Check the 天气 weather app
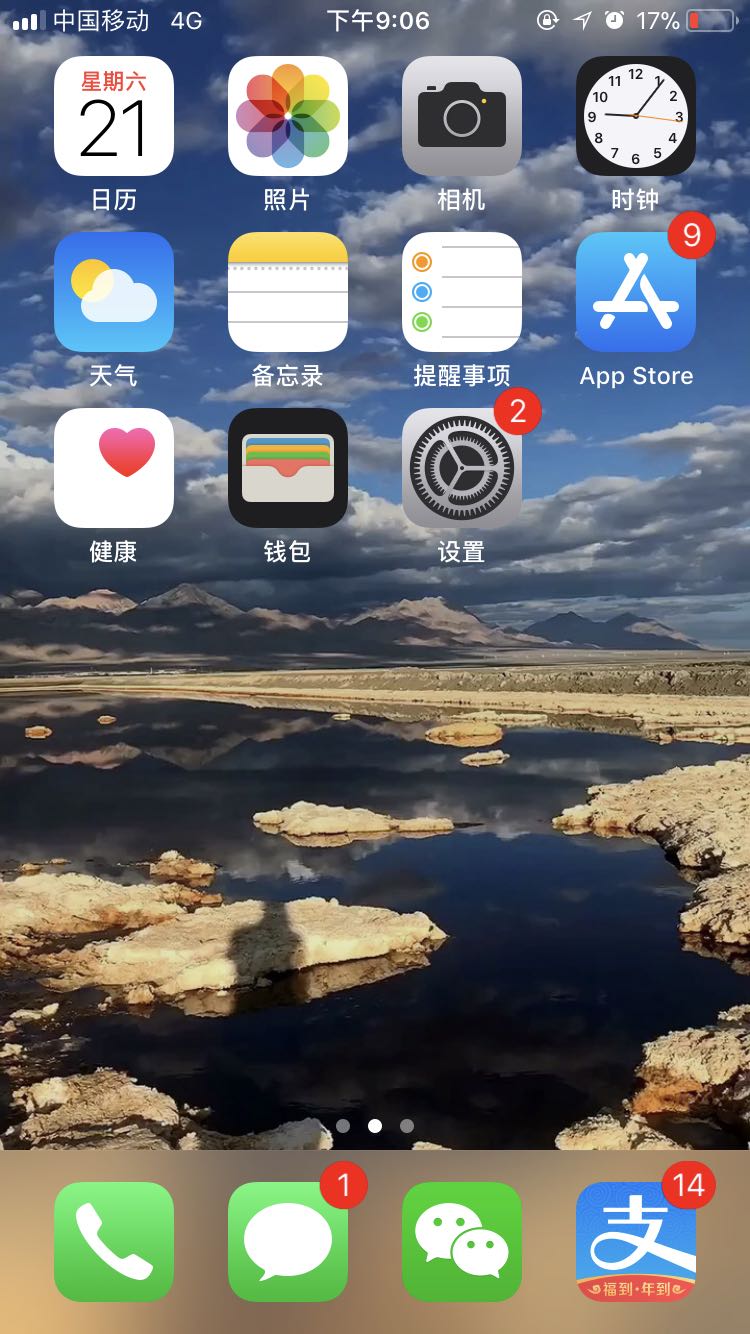Image resolution: width=750 pixels, height=1334 pixels. pyautogui.click(x=114, y=292)
